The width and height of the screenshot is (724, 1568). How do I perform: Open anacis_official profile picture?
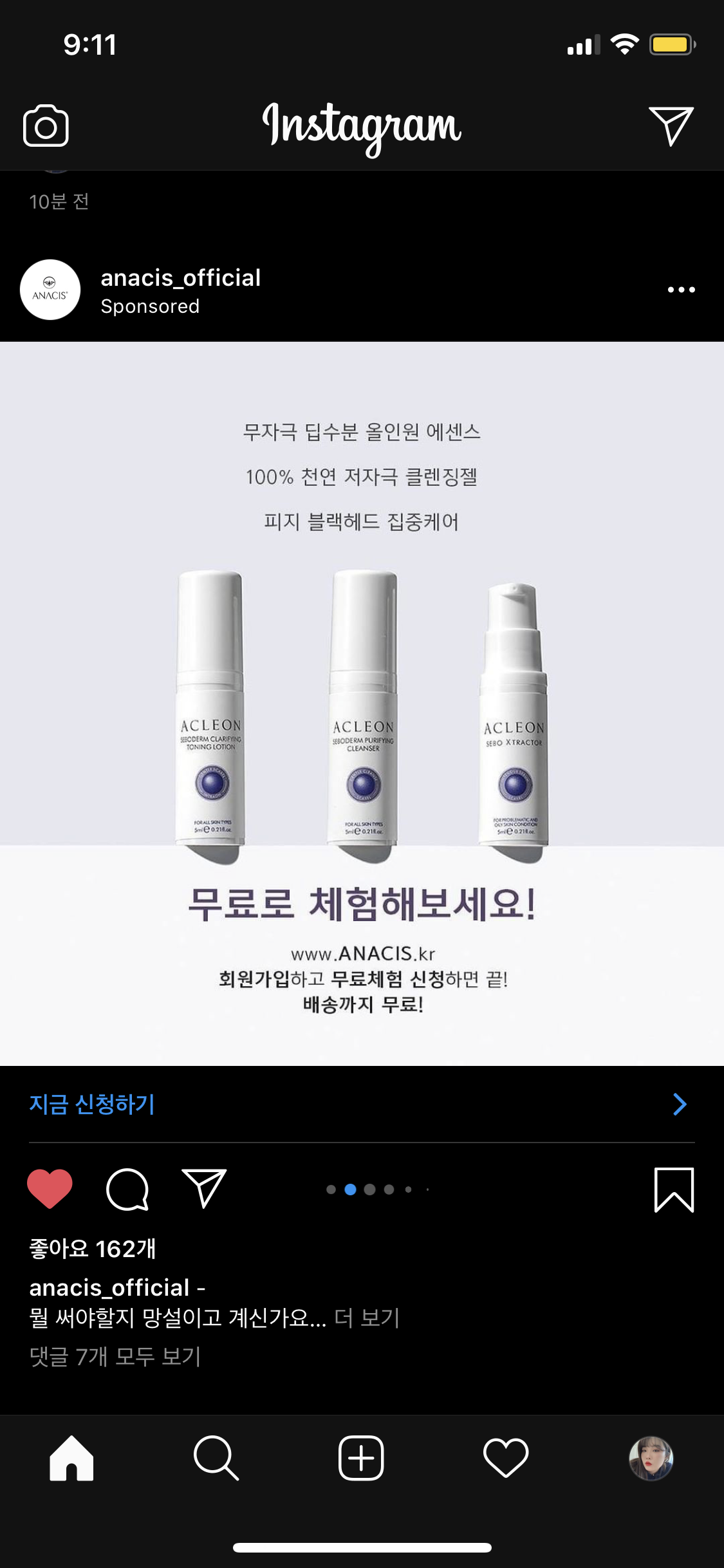point(50,290)
